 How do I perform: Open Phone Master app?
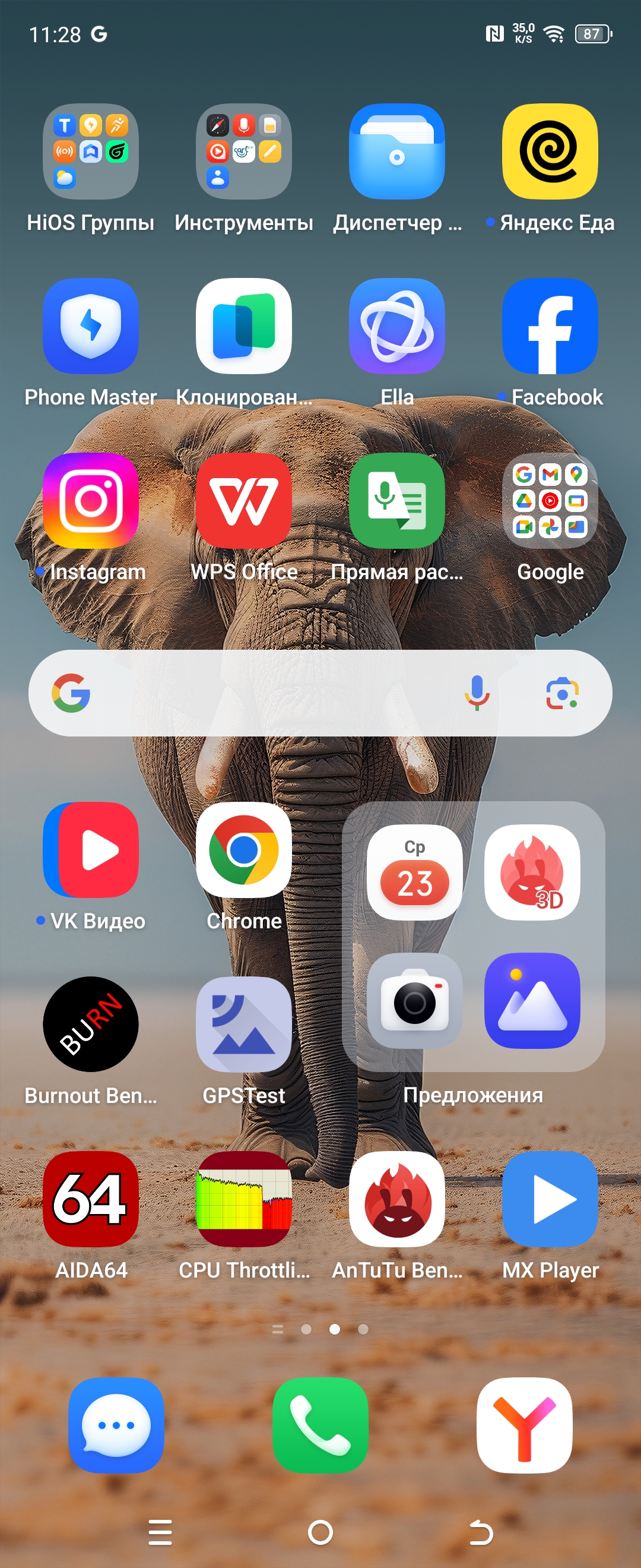coord(91,326)
